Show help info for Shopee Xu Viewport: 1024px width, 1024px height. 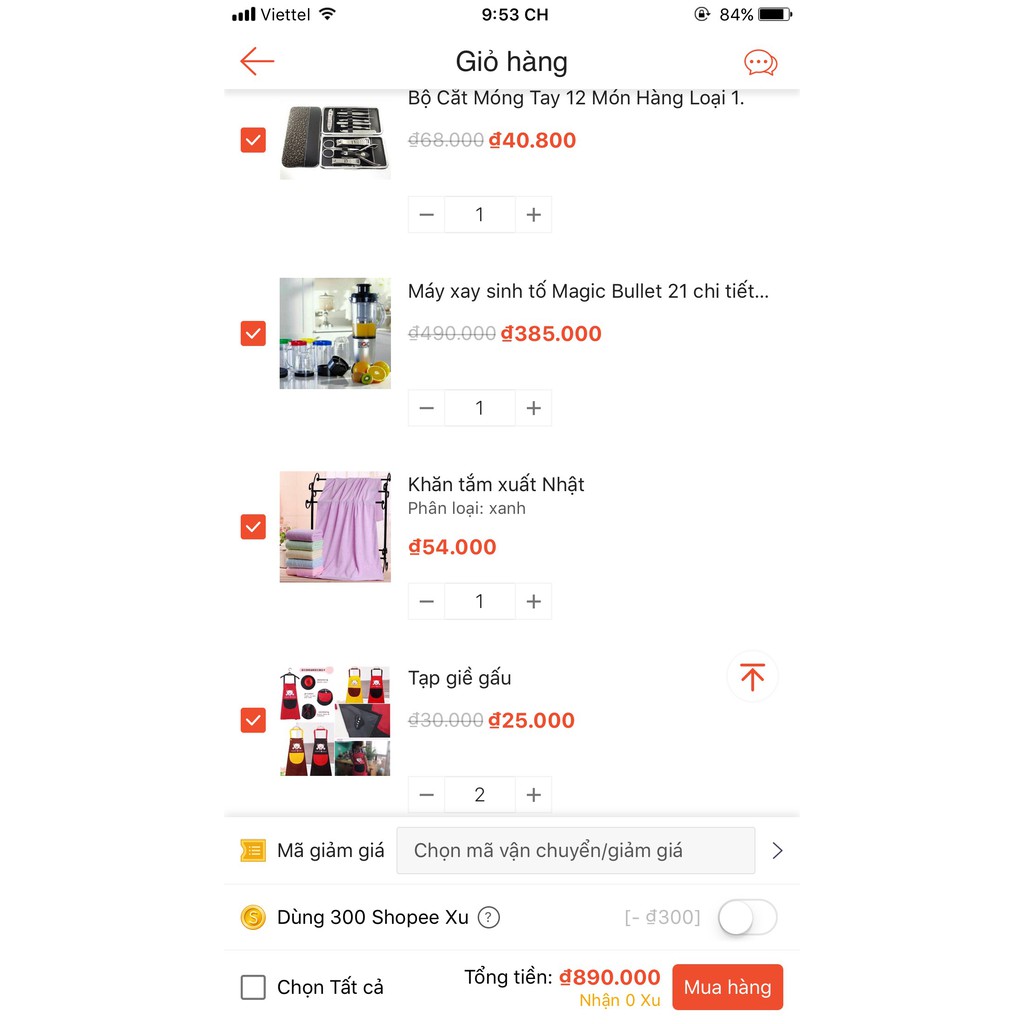pos(488,917)
